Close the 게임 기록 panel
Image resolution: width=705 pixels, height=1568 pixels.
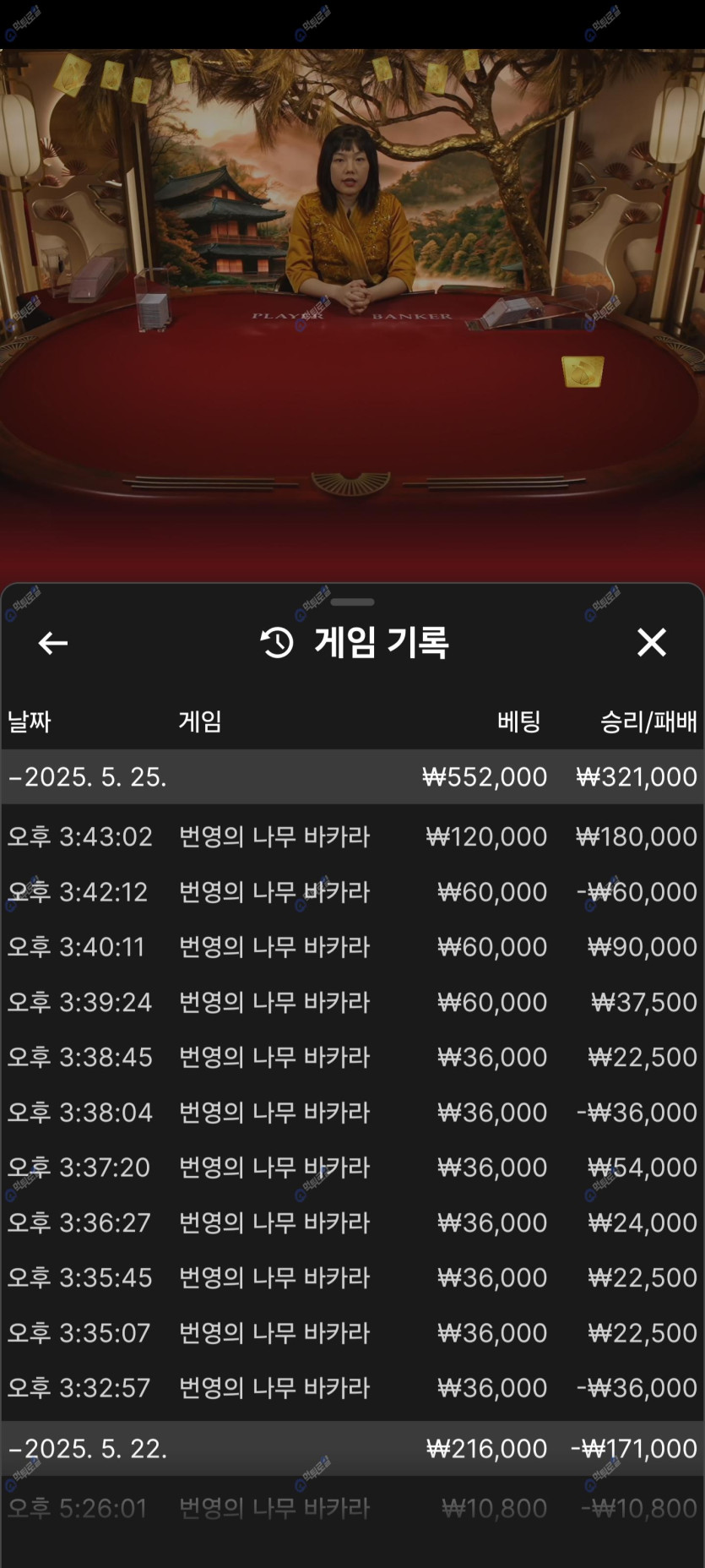651,643
